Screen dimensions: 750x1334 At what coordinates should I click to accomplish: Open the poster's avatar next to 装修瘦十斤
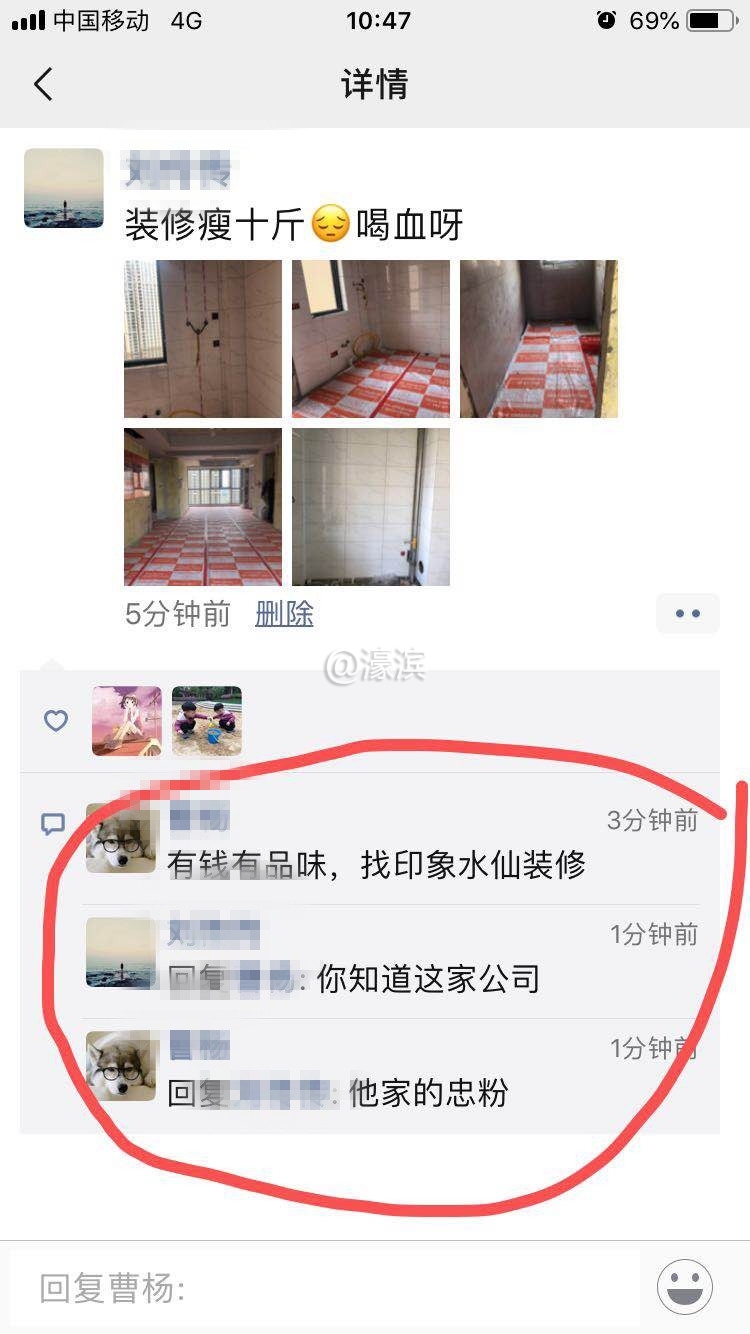coord(64,189)
